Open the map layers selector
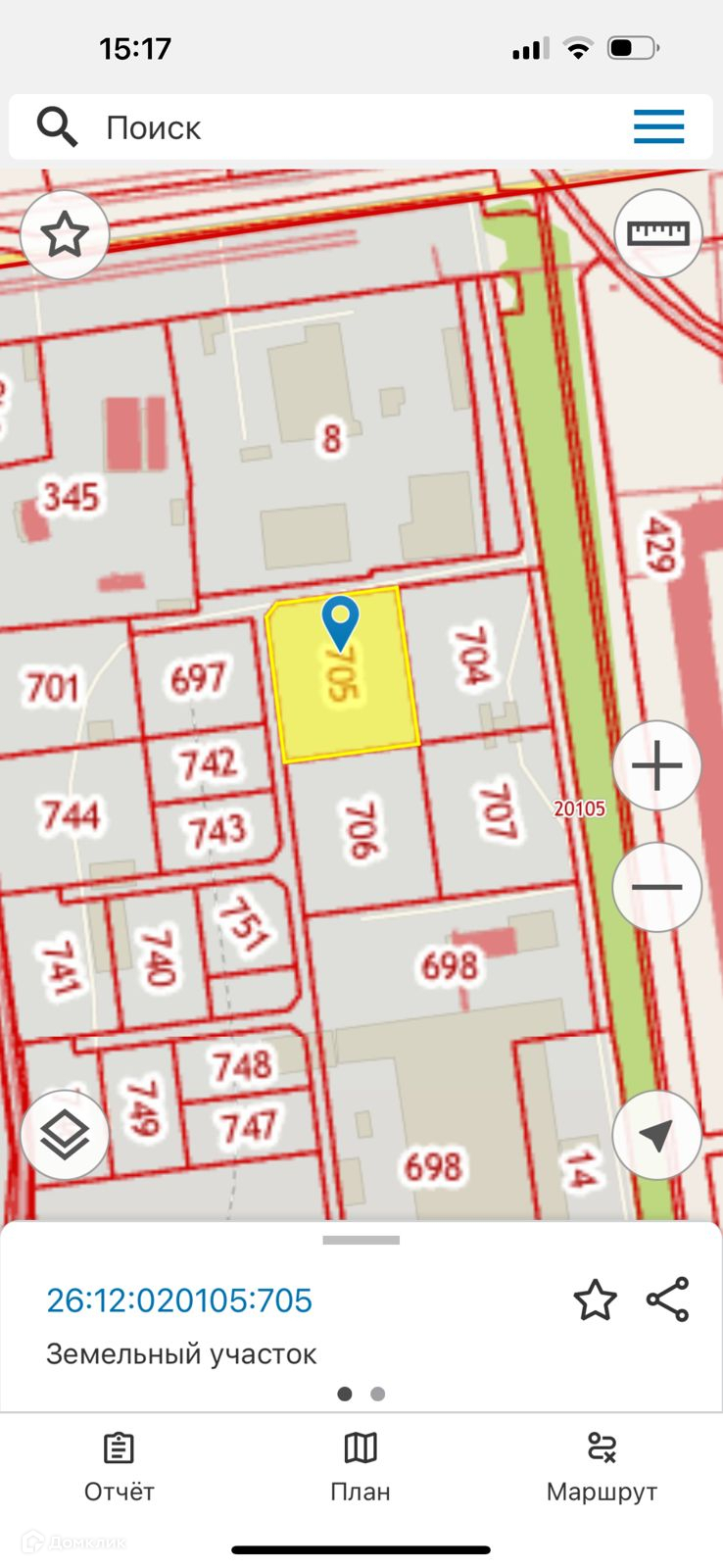Image resolution: width=723 pixels, height=1568 pixels. click(65, 1135)
